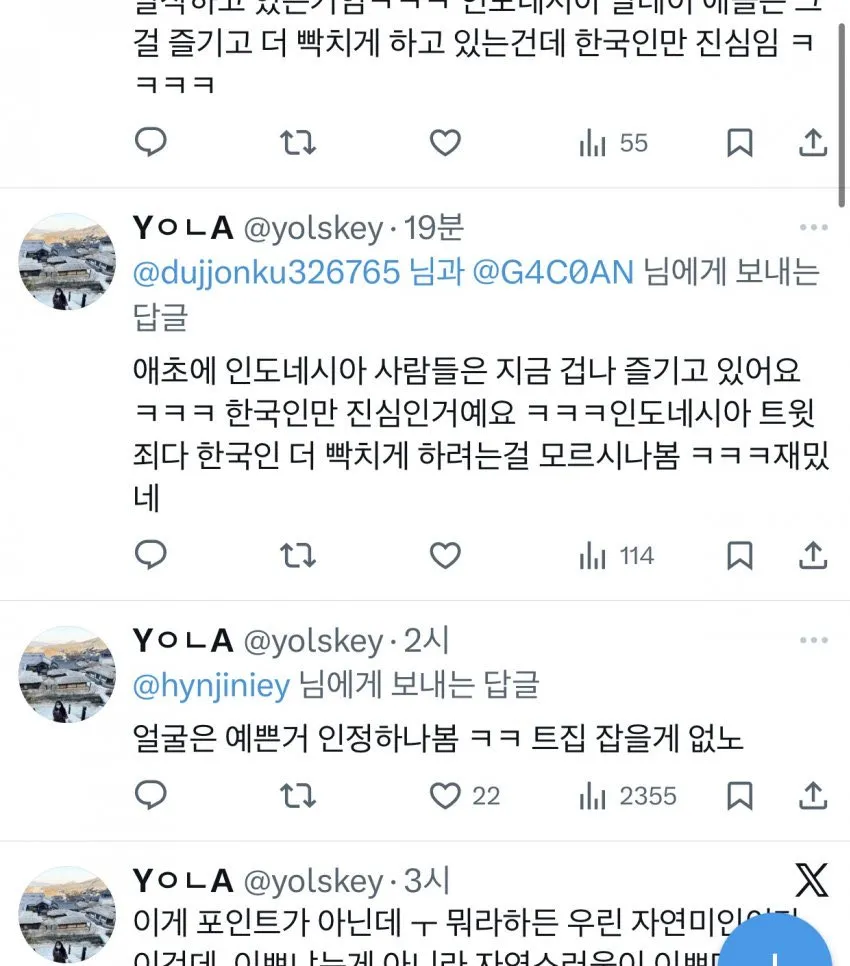
Task: Reply to the tweet with 2355 views
Action: (151, 796)
